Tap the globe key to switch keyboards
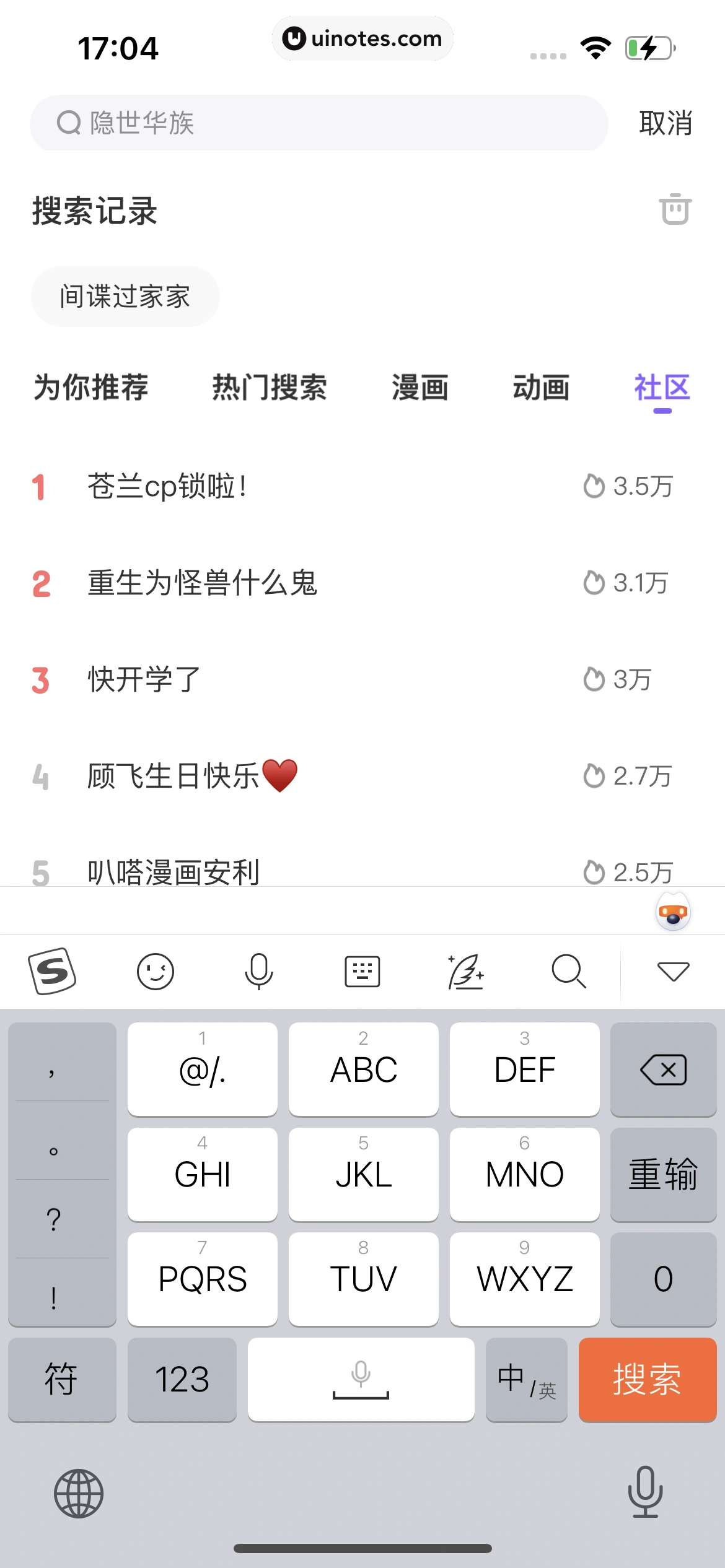Image resolution: width=725 pixels, height=1568 pixels. tap(79, 1493)
